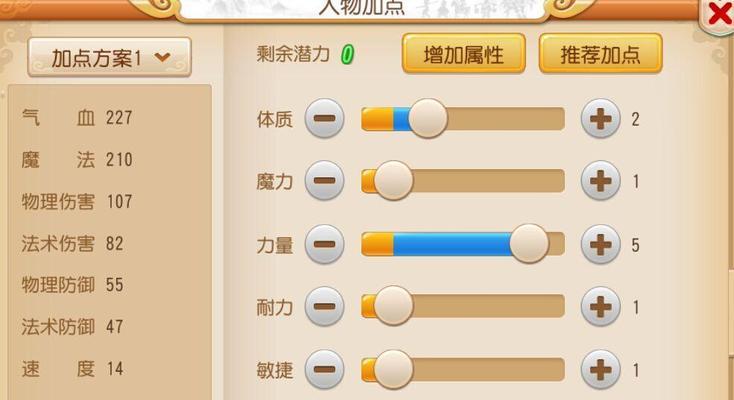Tap the 耐力 slider handle
This screenshot has width=734, height=400.
pos(393,305)
